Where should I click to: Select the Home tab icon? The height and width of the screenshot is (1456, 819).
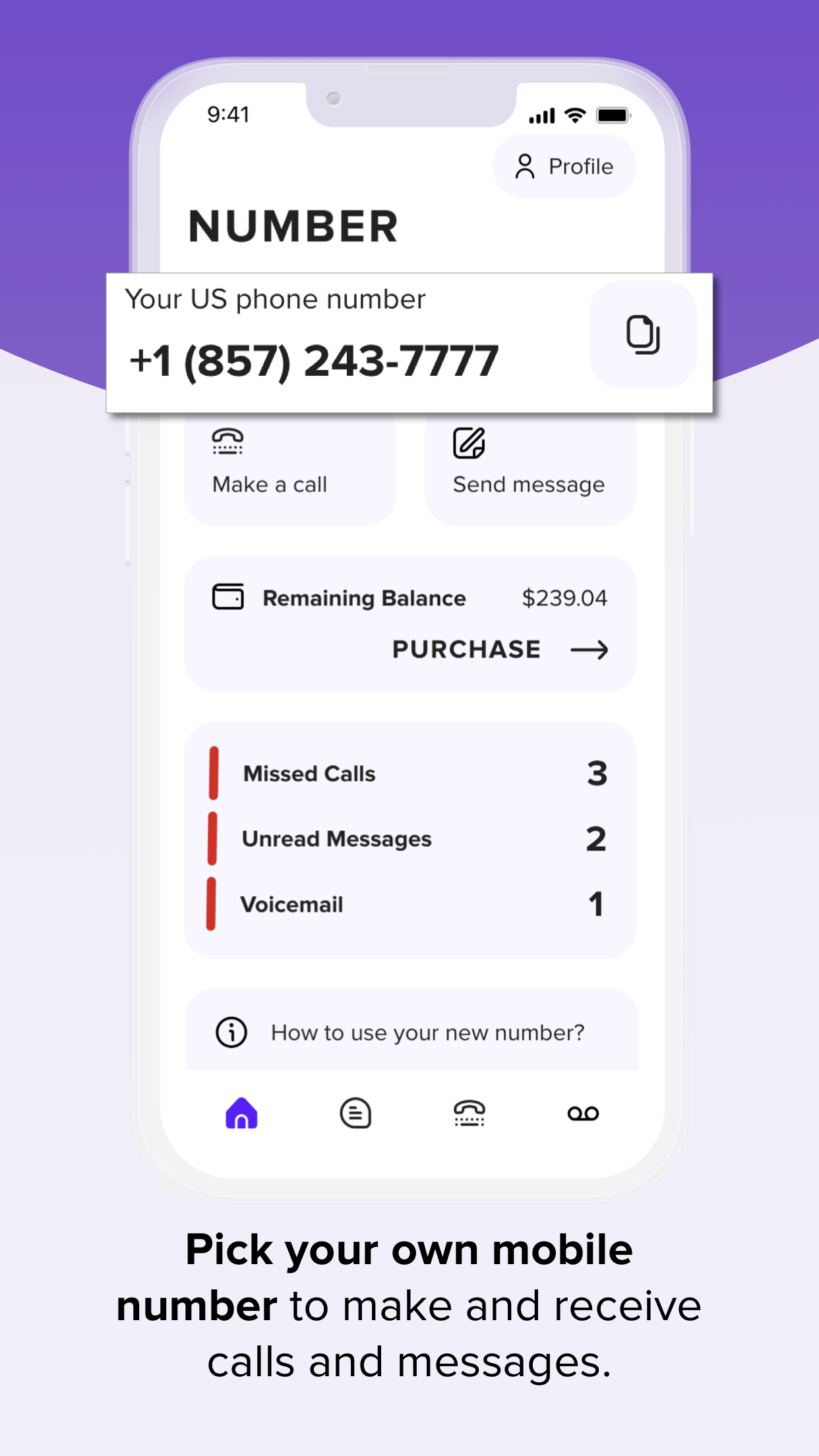[x=242, y=1113]
